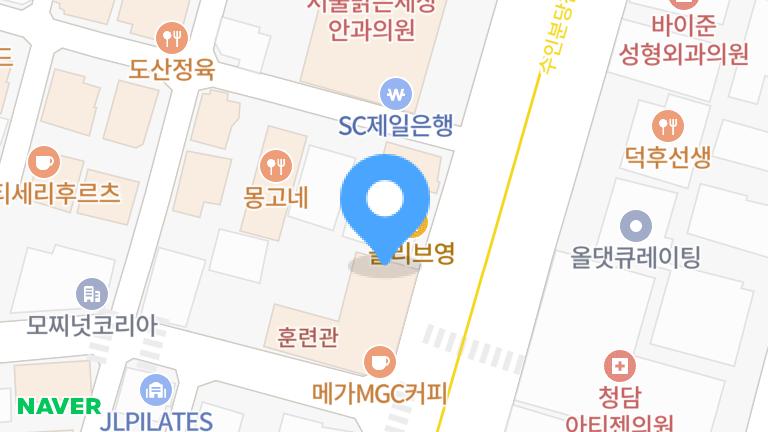Open the 모찌넛코리아 building marker
Viewport: 768px width, 432px height.
[x=91, y=294]
